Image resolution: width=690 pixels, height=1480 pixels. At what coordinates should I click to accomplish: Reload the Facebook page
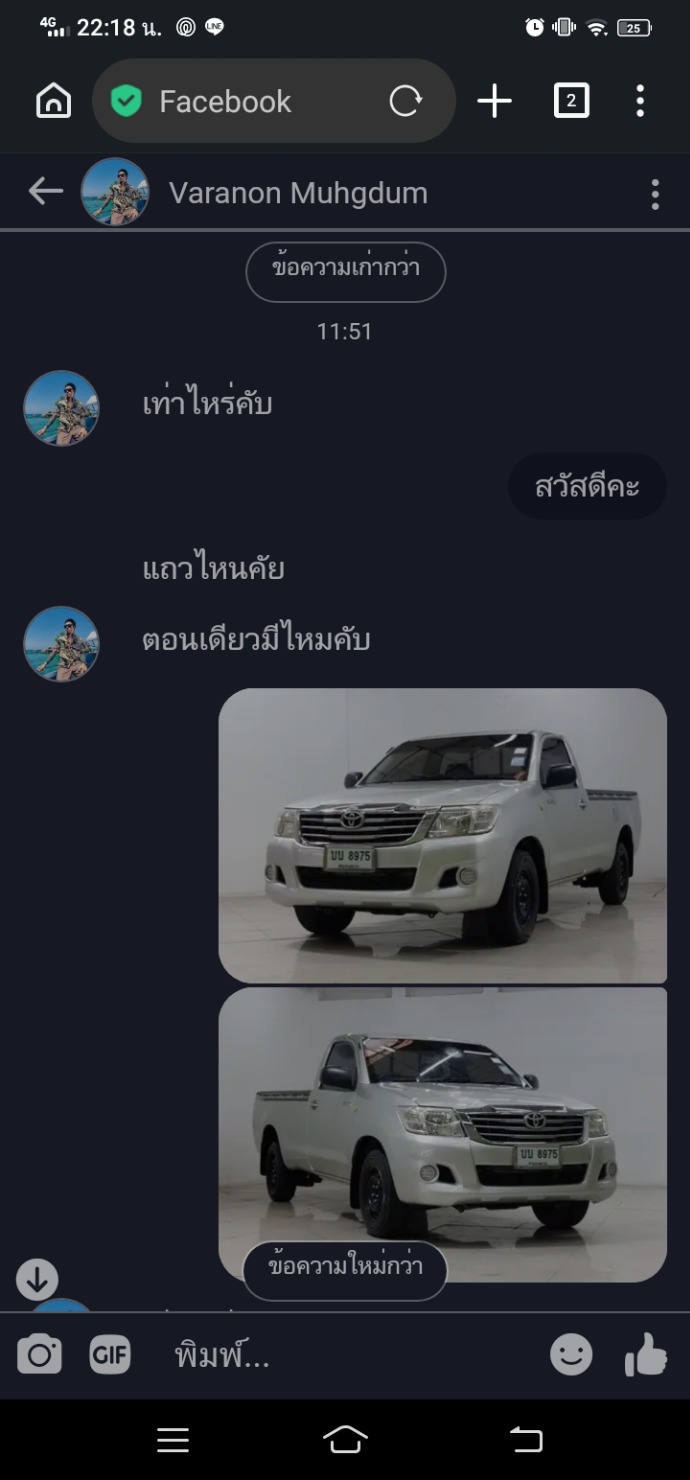[405, 101]
